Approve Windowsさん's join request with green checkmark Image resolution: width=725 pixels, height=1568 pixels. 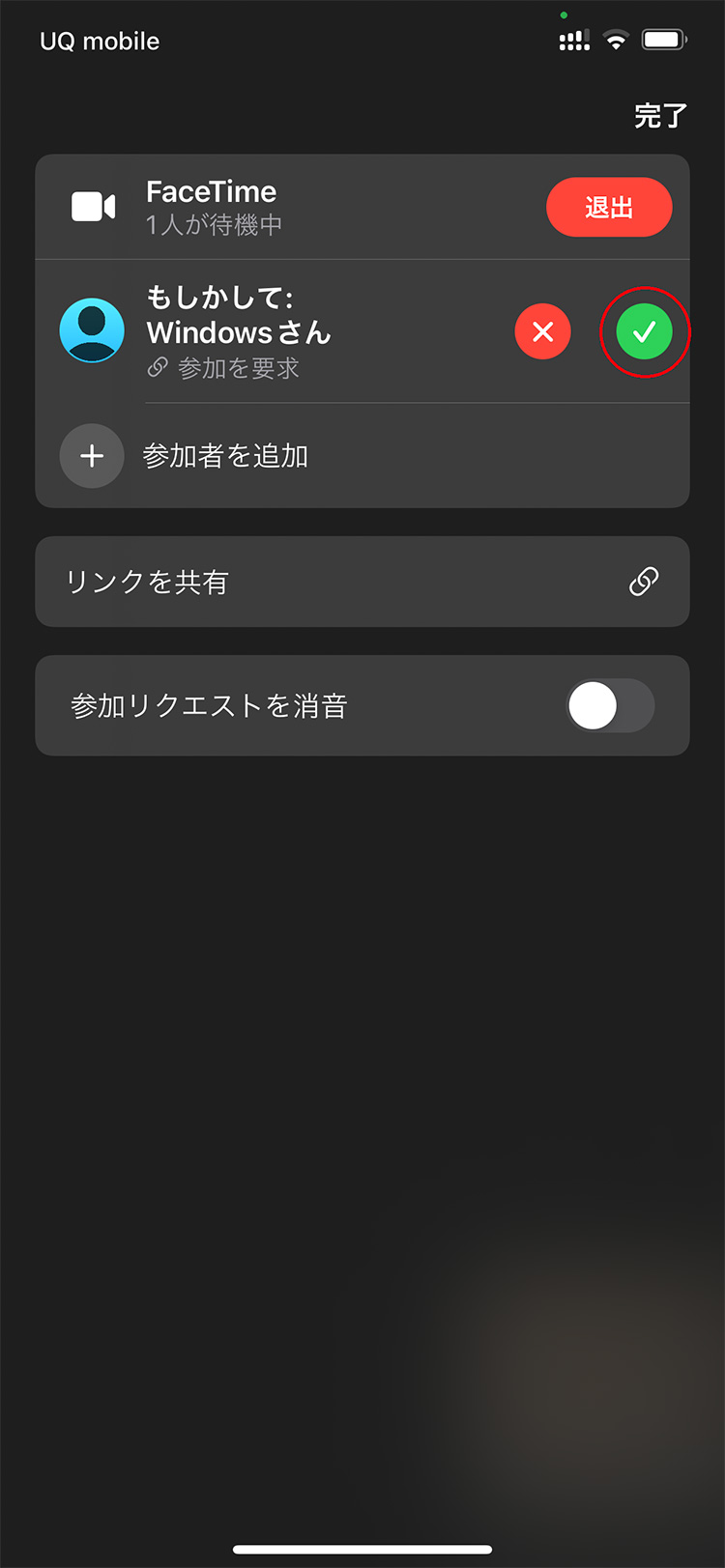645,331
